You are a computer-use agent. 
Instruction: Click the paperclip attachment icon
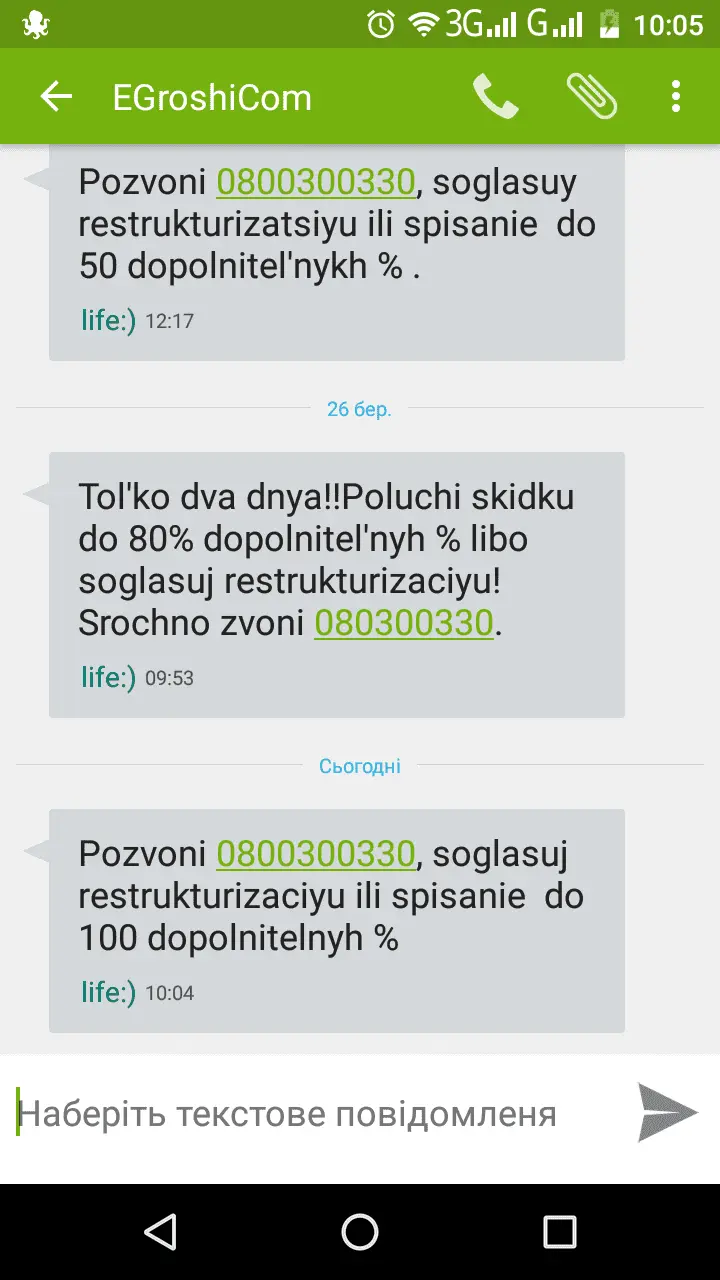click(x=592, y=97)
